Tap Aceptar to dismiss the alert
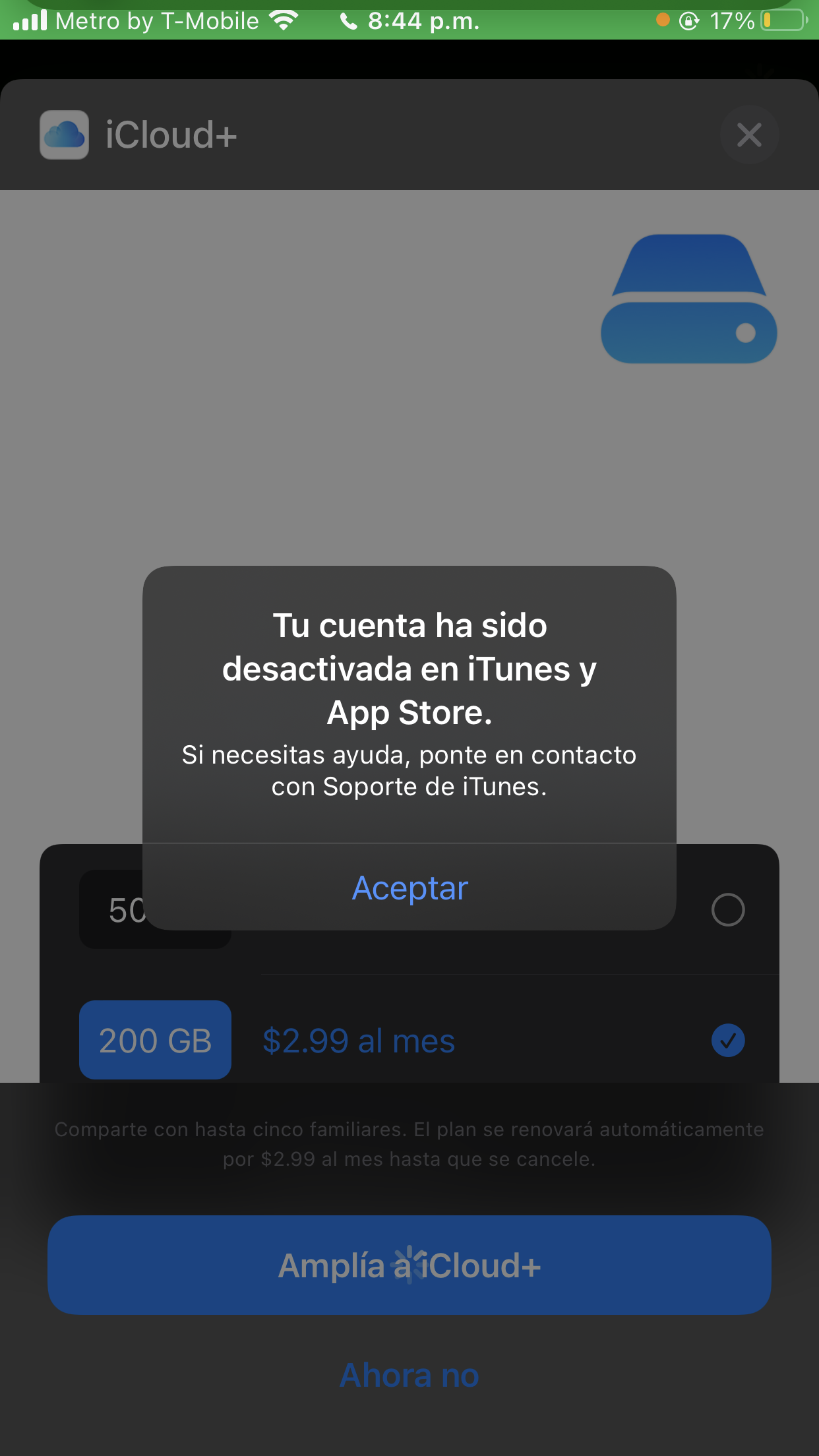Image resolution: width=819 pixels, height=1456 pixels. [409, 888]
